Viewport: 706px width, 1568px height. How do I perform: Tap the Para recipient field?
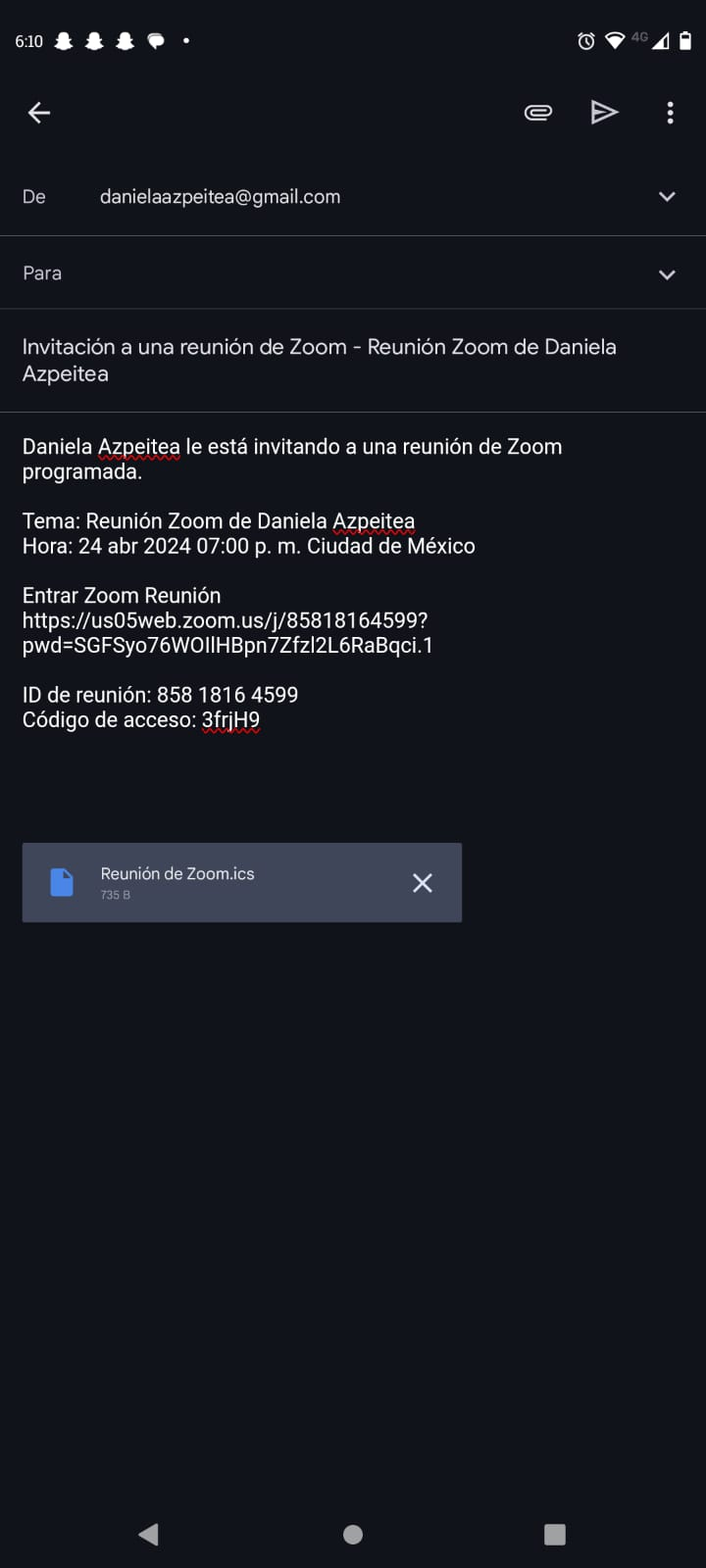333,273
